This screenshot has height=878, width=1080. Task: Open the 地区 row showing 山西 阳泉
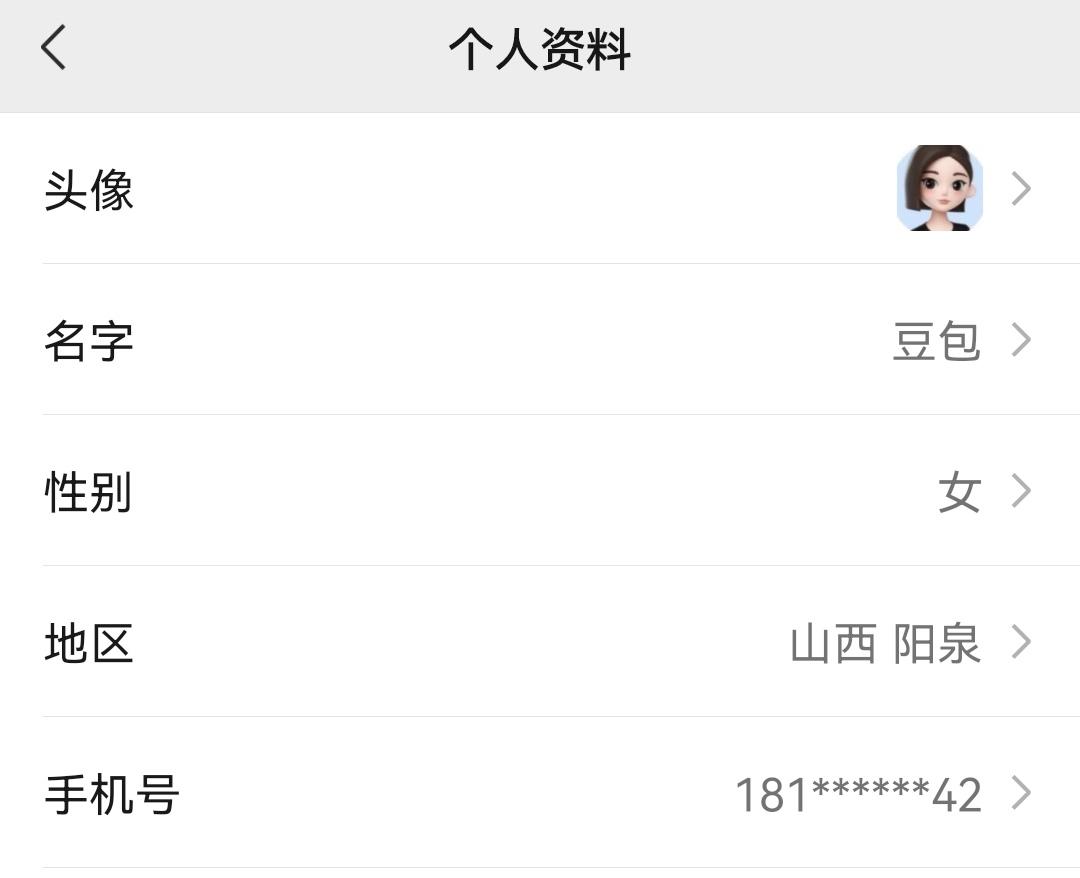click(x=540, y=643)
